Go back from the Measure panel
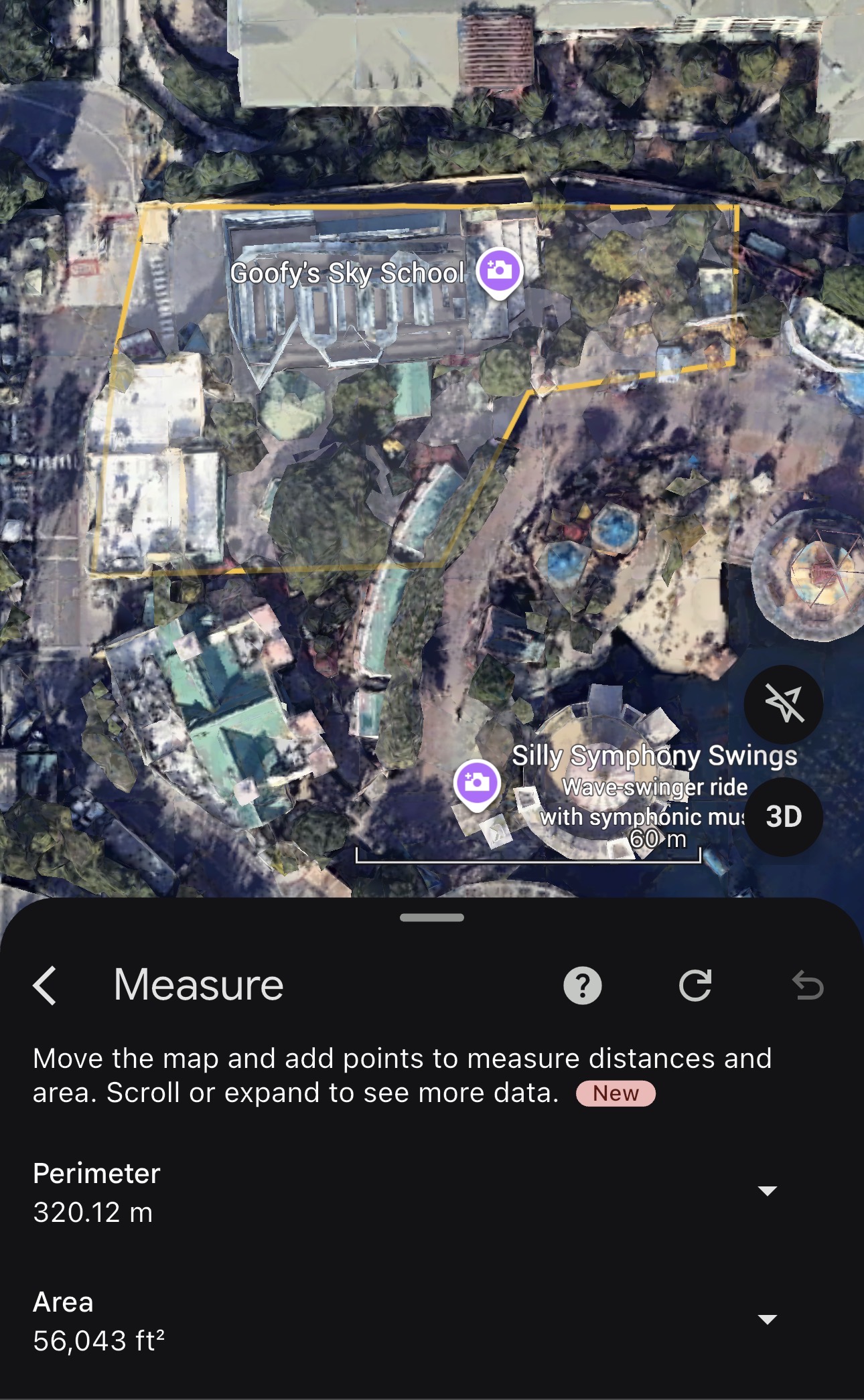Screen dimensions: 864x1400 pos(45,986)
